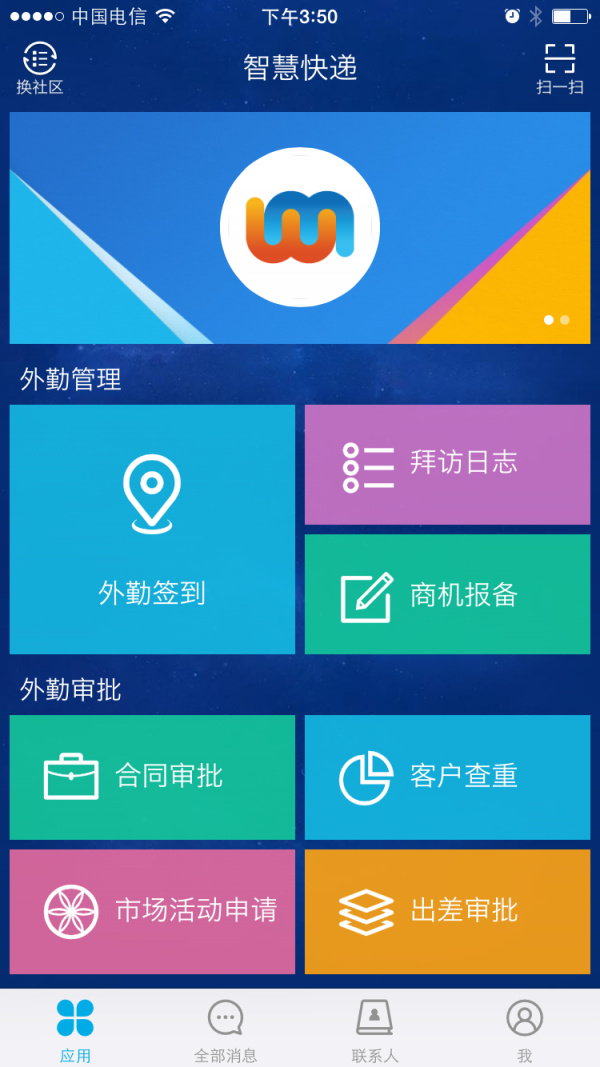
Task: Switch to the 应用 tab
Action: (75, 1028)
